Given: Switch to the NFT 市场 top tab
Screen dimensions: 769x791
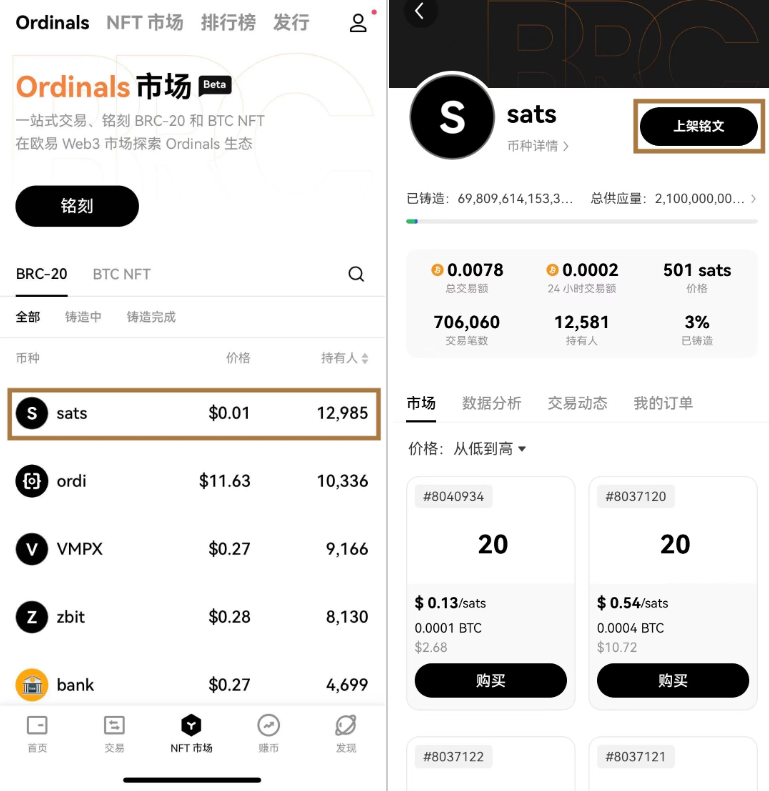Looking at the screenshot, I should click(x=145, y=22).
